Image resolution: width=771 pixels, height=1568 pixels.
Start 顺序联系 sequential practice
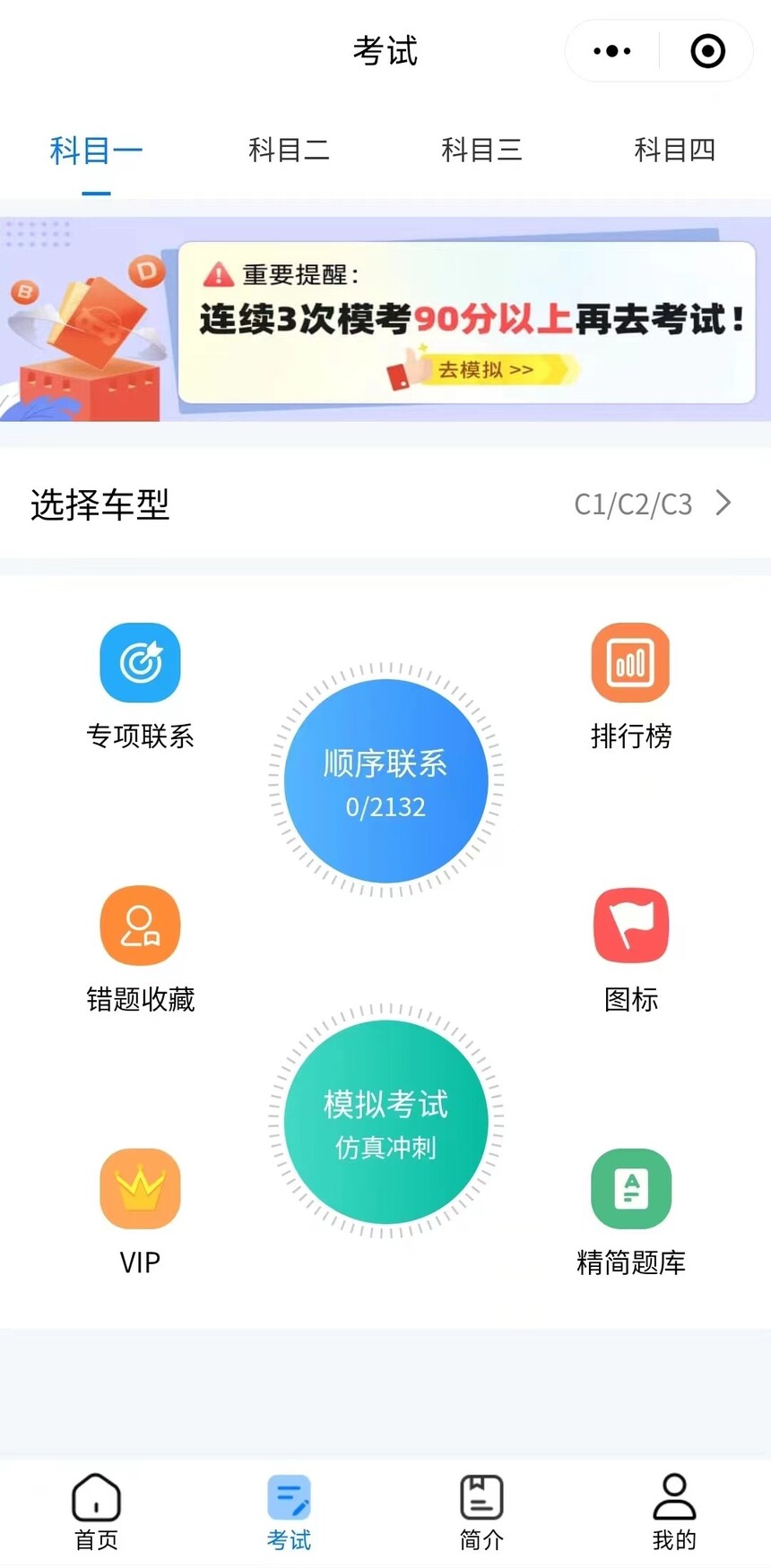tap(385, 781)
